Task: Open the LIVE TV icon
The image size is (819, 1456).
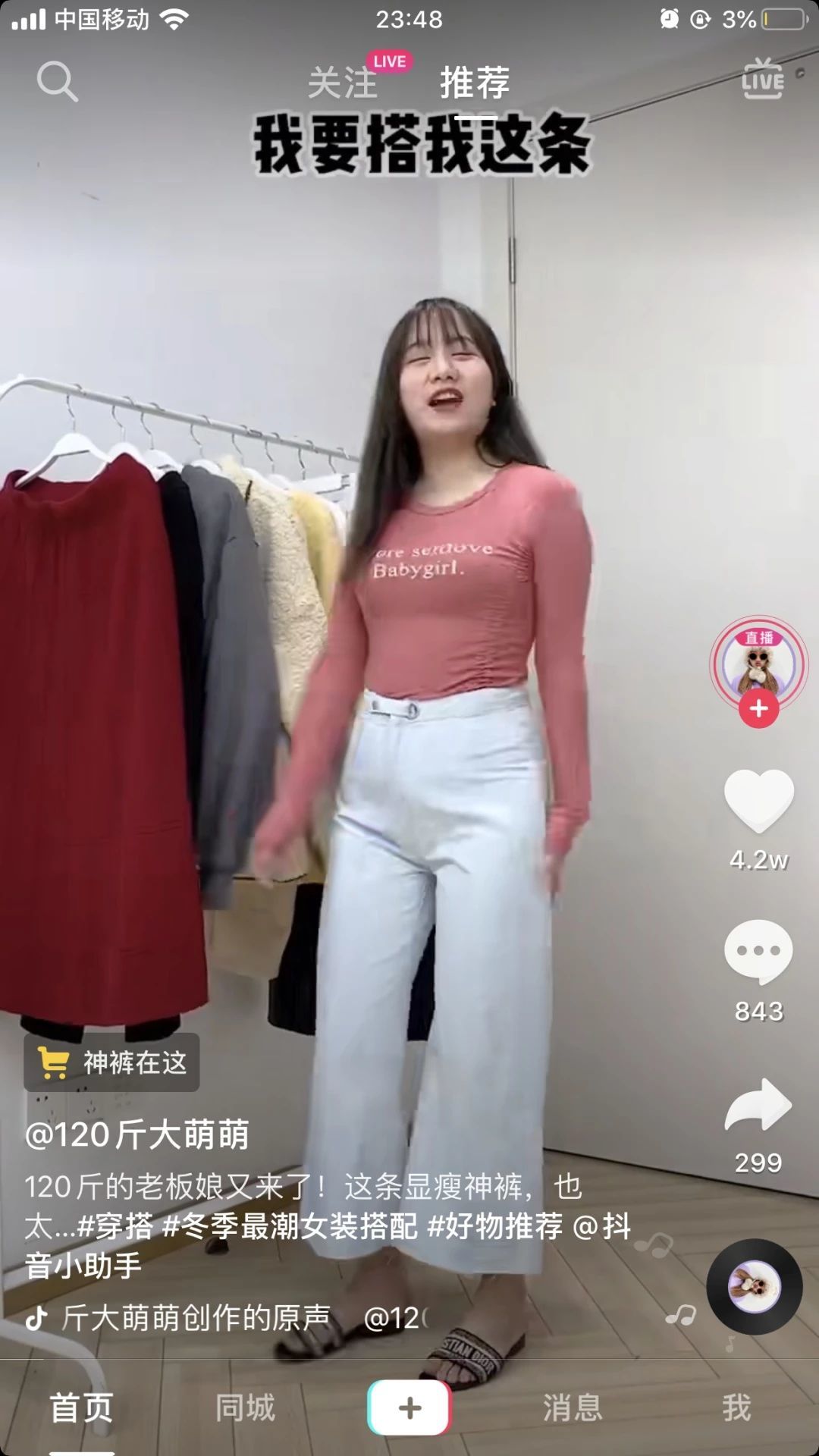Action: 762,79
